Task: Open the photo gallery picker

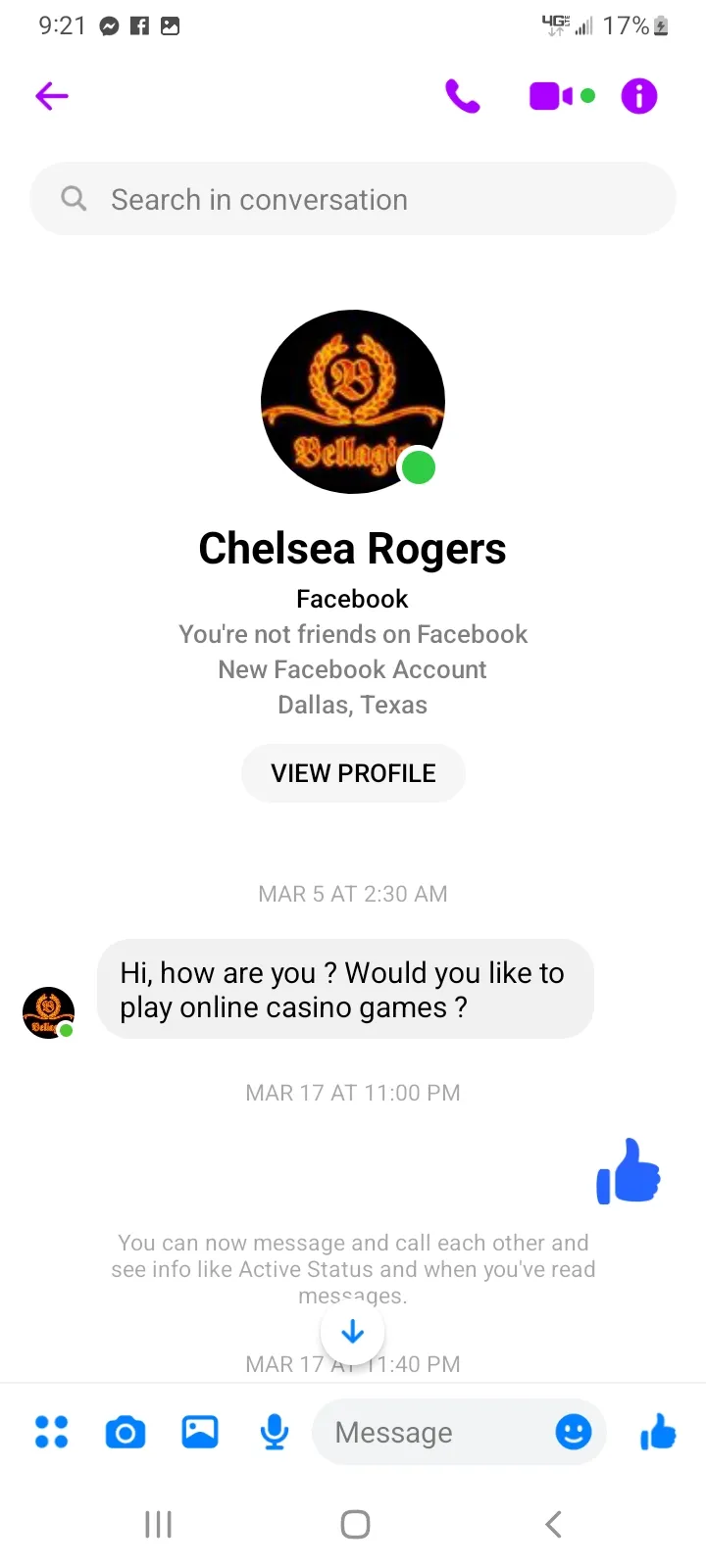Action: [200, 1432]
